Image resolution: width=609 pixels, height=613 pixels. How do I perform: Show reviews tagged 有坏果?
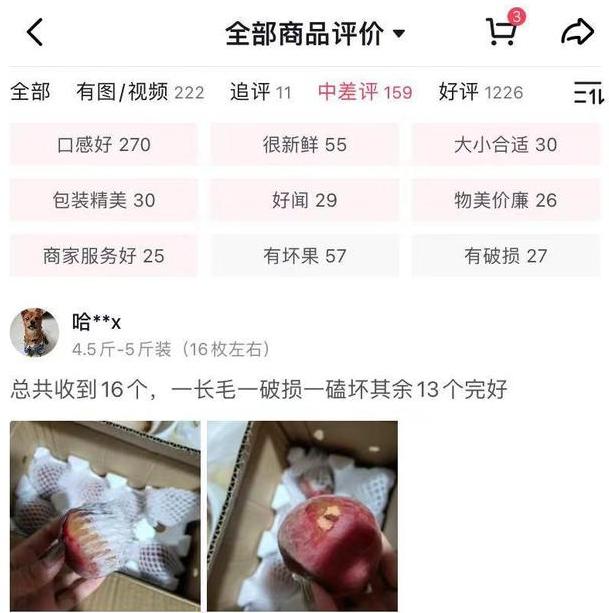(x=305, y=256)
